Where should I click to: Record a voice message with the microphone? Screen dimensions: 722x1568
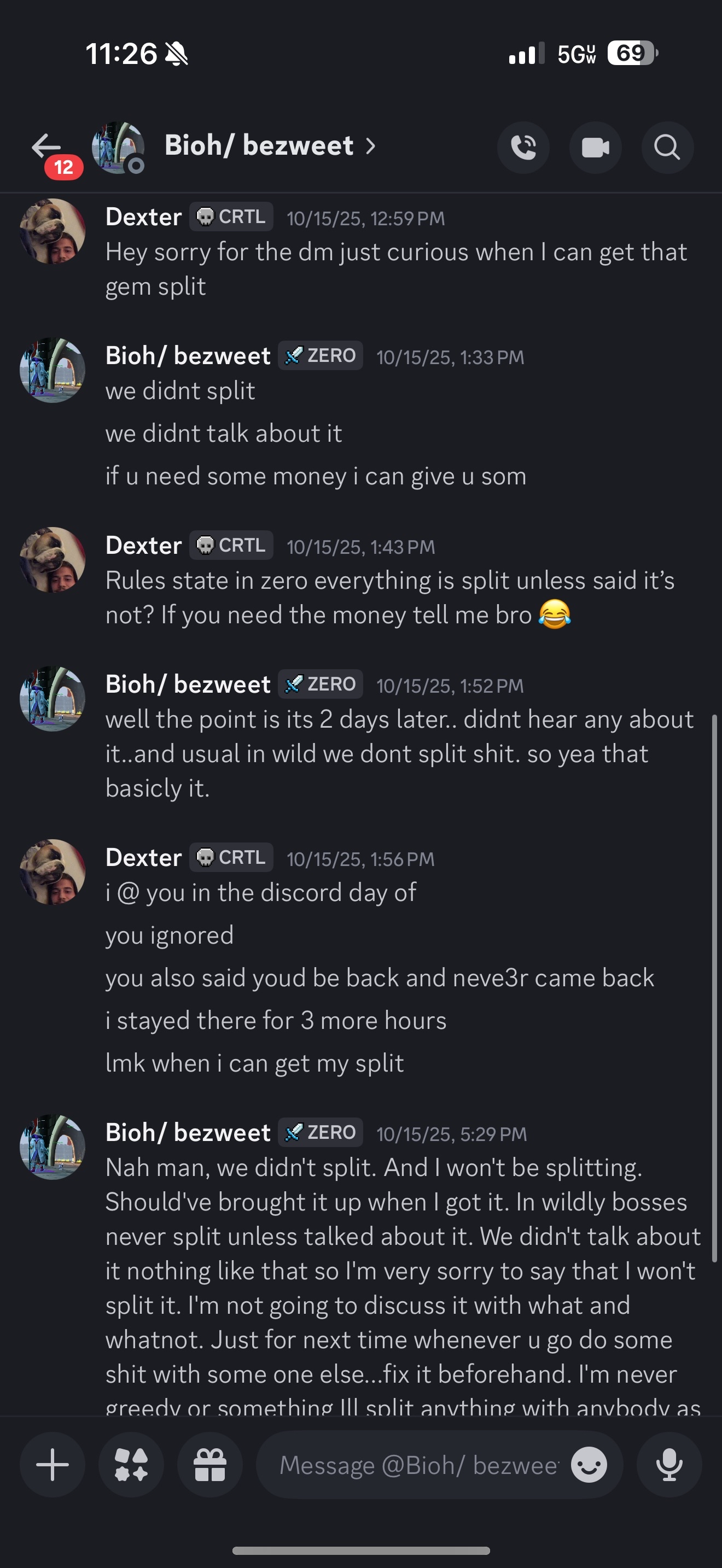tap(668, 1465)
